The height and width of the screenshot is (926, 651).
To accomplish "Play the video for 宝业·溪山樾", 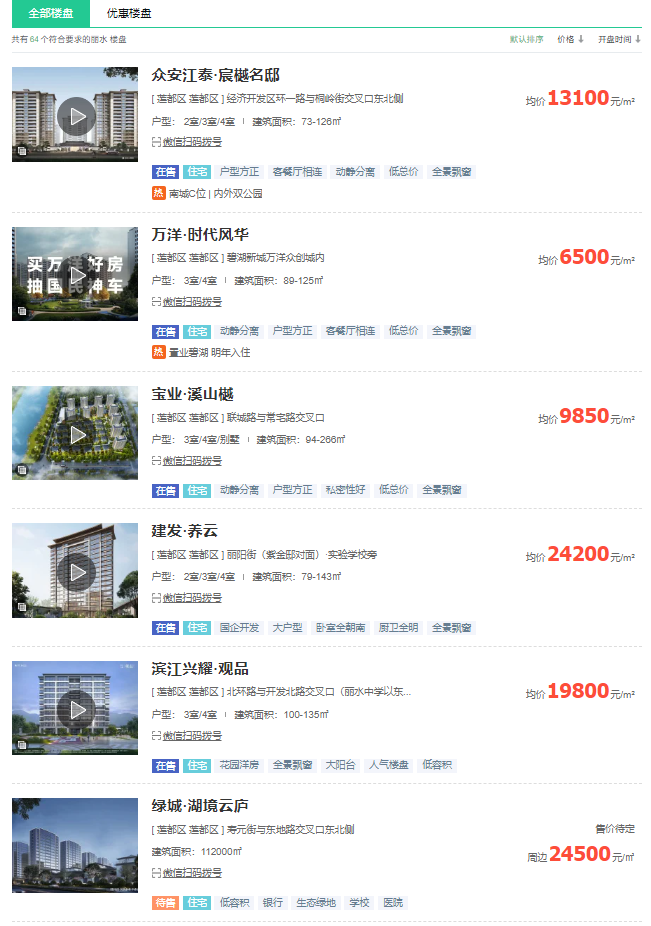I will click(75, 433).
